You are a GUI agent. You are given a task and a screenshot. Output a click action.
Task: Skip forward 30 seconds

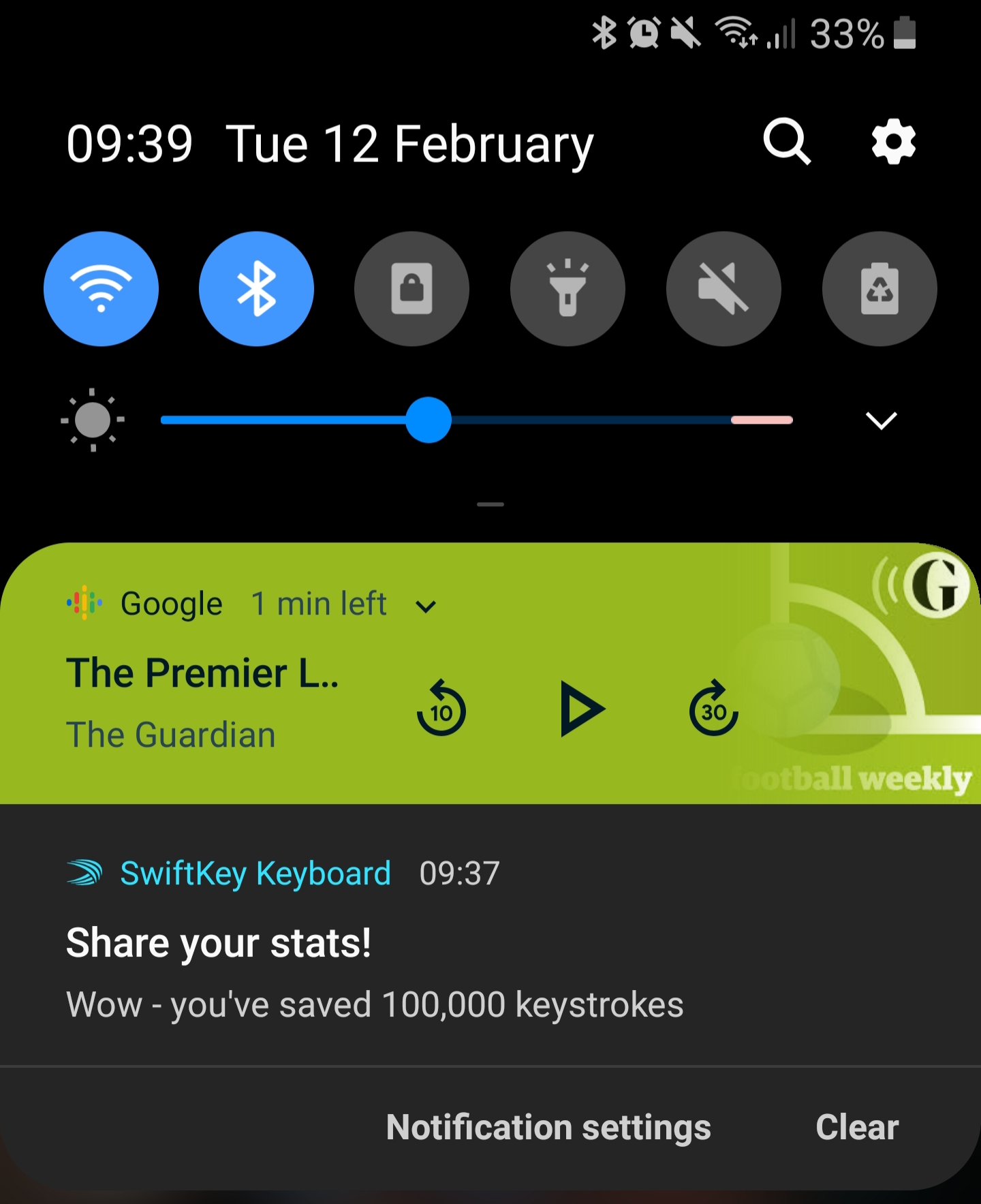(713, 709)
